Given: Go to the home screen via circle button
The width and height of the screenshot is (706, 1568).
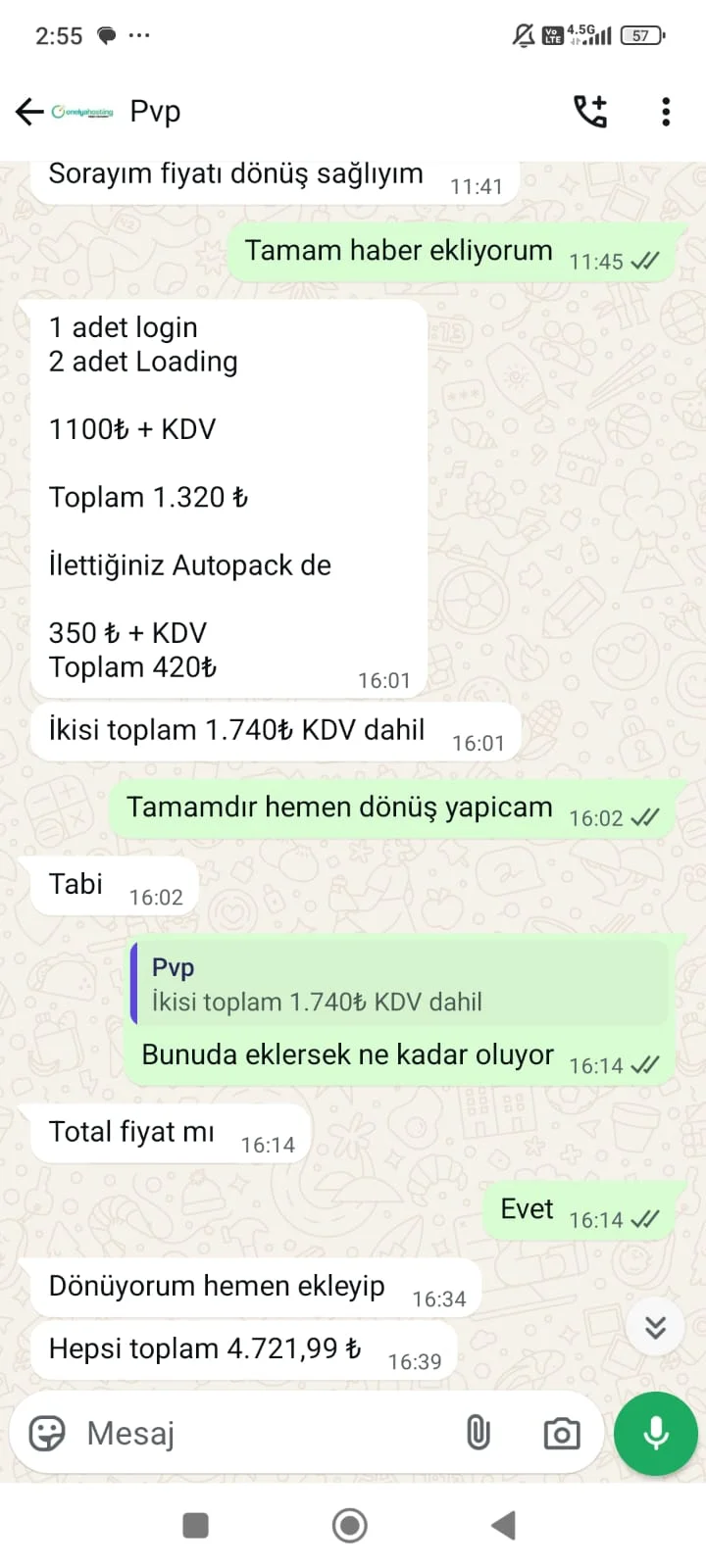Looking at the screenshot, I should 350,1525.
